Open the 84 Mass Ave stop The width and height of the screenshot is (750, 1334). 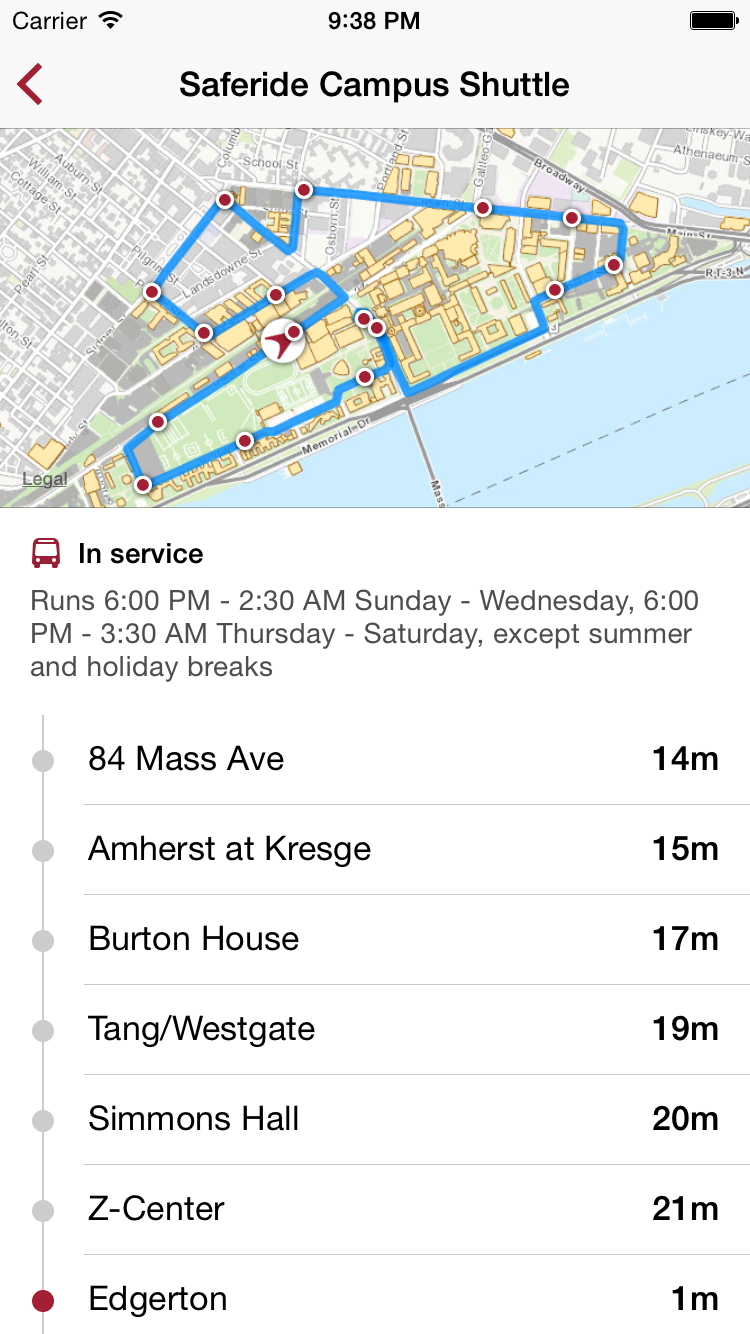(x=375, y=760)
